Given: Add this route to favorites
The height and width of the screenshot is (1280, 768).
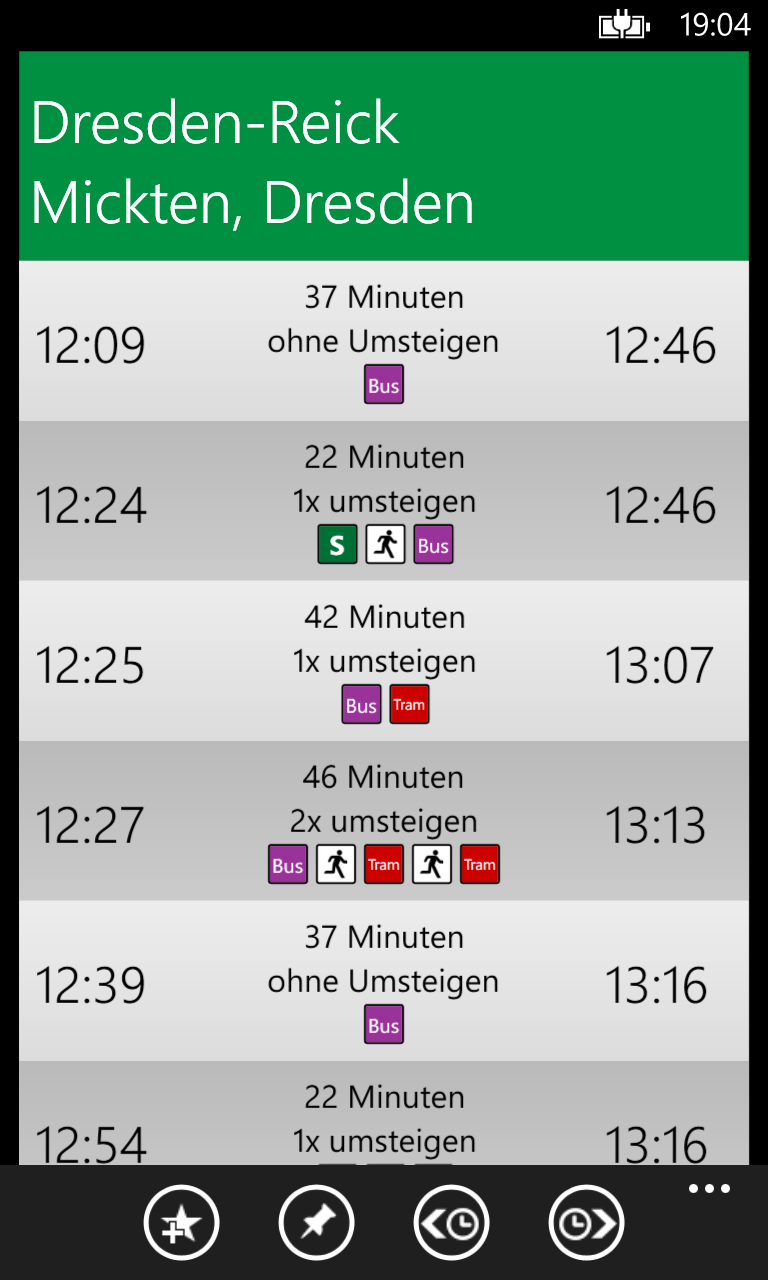Looking at the screenshot, I should (x=181, y=1223).
